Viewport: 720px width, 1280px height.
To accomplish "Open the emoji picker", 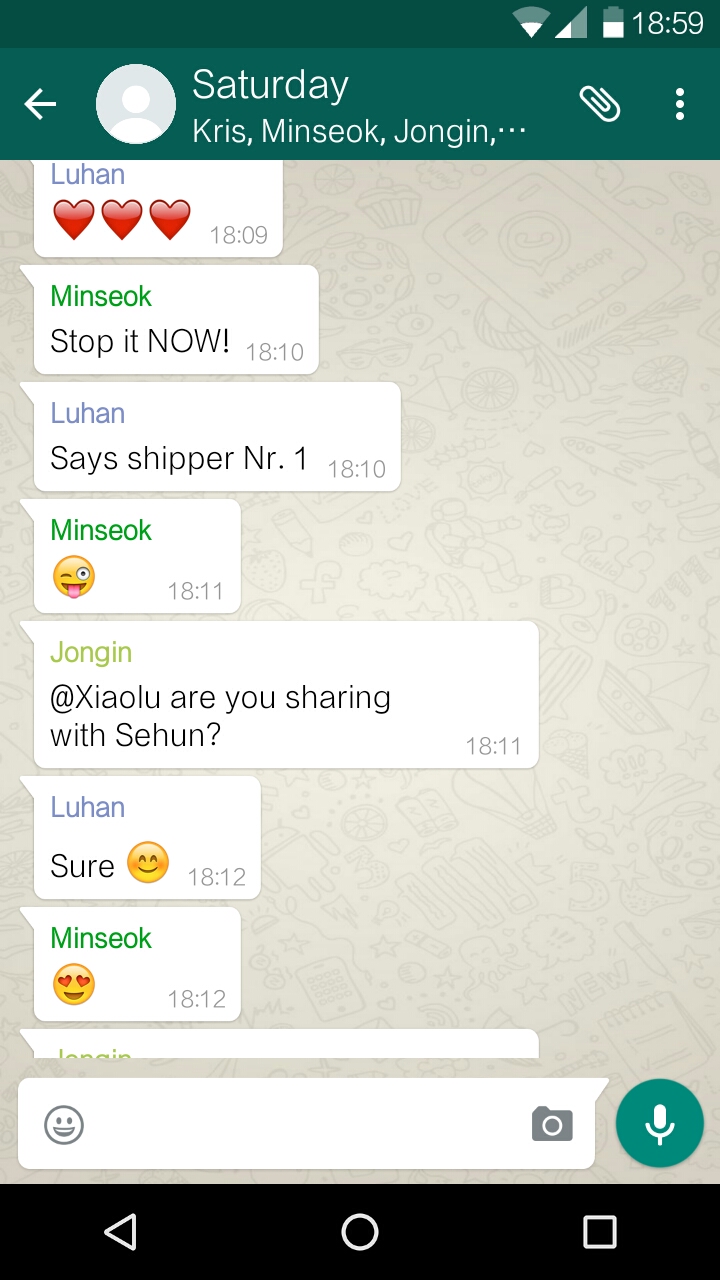I will point(64,1125).
